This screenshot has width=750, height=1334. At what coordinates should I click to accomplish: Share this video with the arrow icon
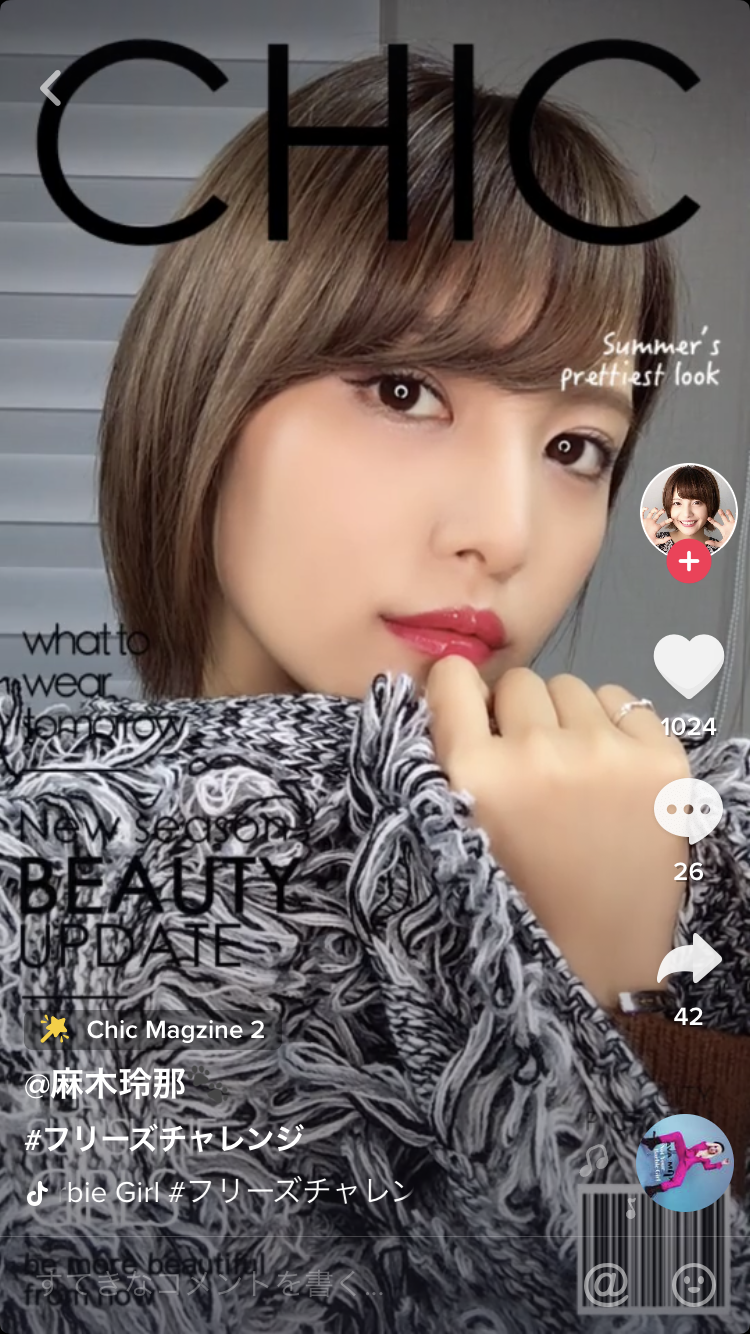(x=688, y=960)
